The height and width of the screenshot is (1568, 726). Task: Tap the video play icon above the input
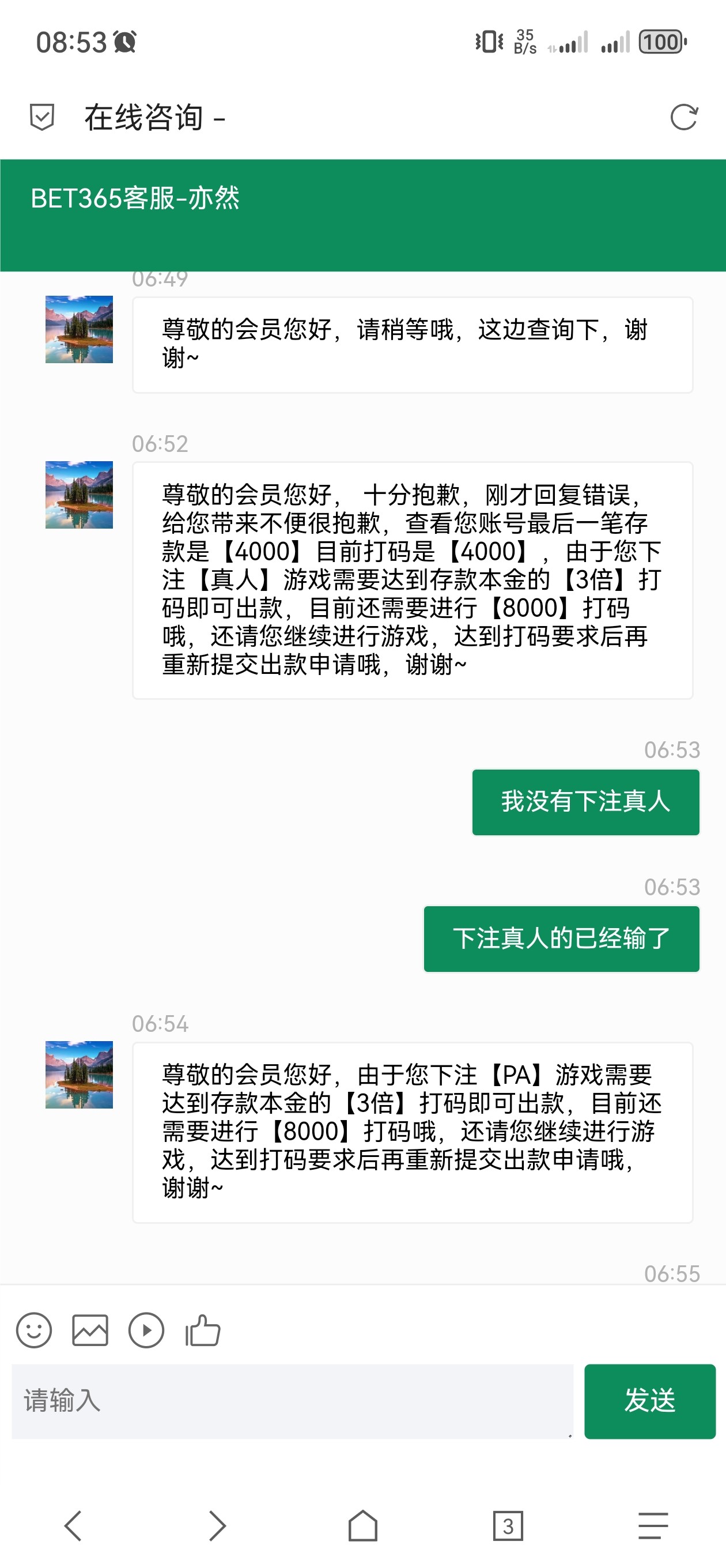pos(146,1330)
